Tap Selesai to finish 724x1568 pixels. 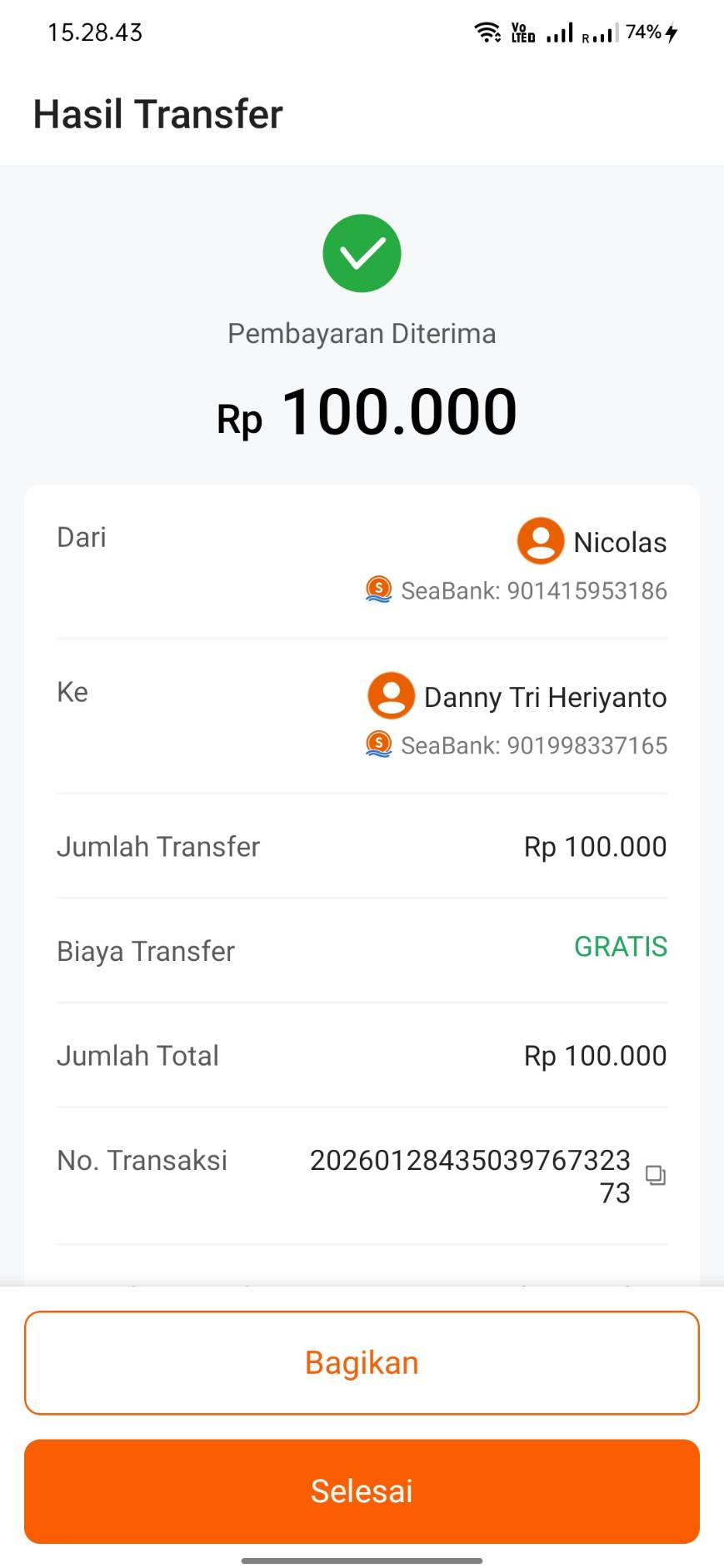362,1491
